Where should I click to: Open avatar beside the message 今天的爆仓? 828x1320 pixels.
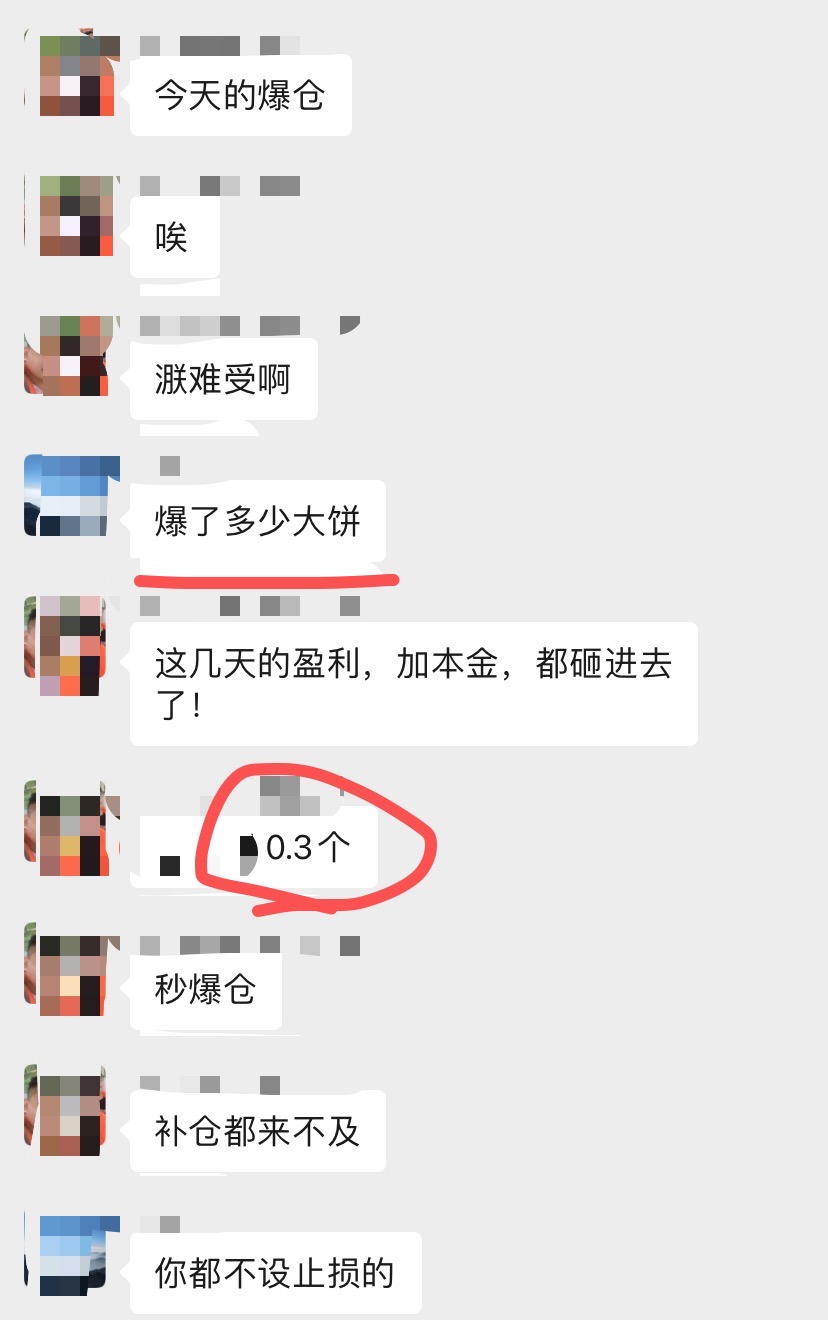(x=72, y=75)
